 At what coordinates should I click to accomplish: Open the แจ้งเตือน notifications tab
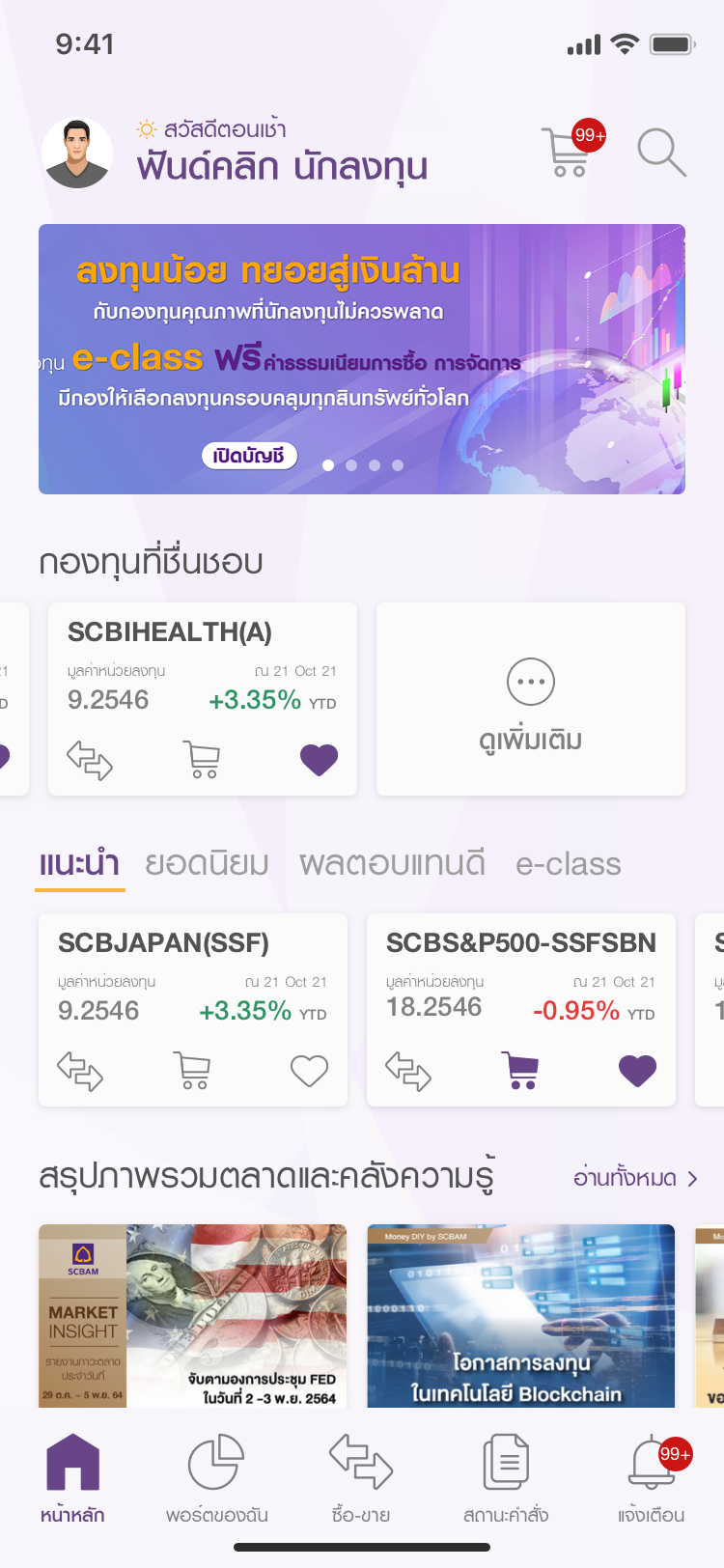pyautogui.click(x=652, y=1479)
